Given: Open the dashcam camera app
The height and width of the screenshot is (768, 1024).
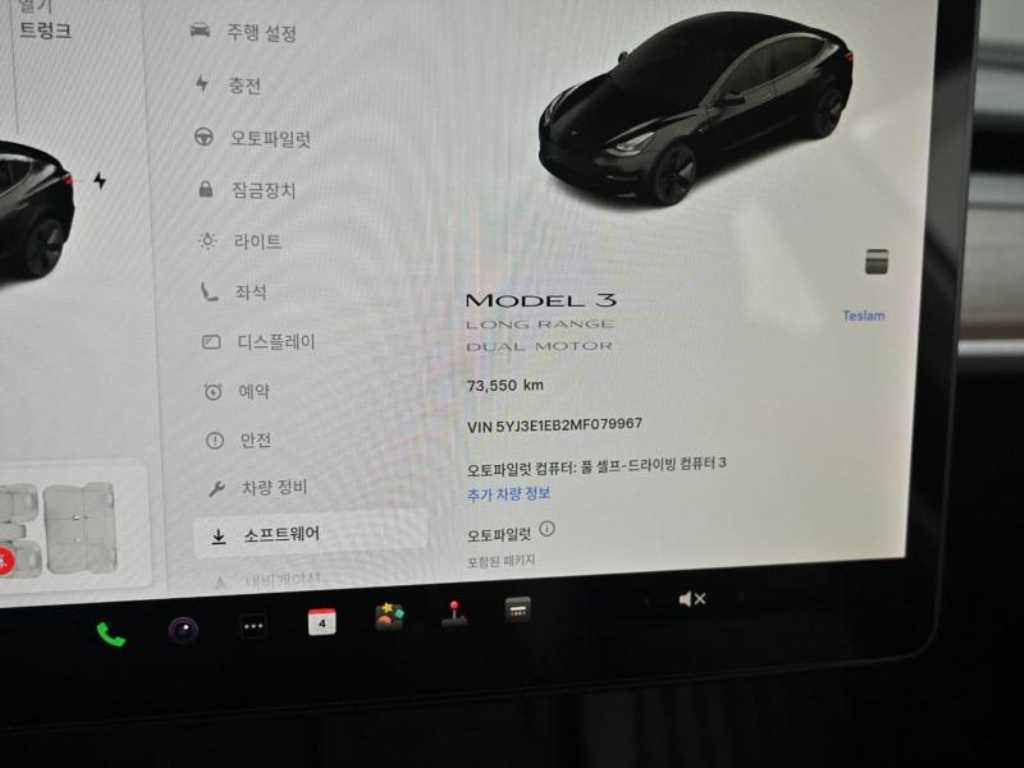Looking at the screenshot, I should [x=183, y=630].
